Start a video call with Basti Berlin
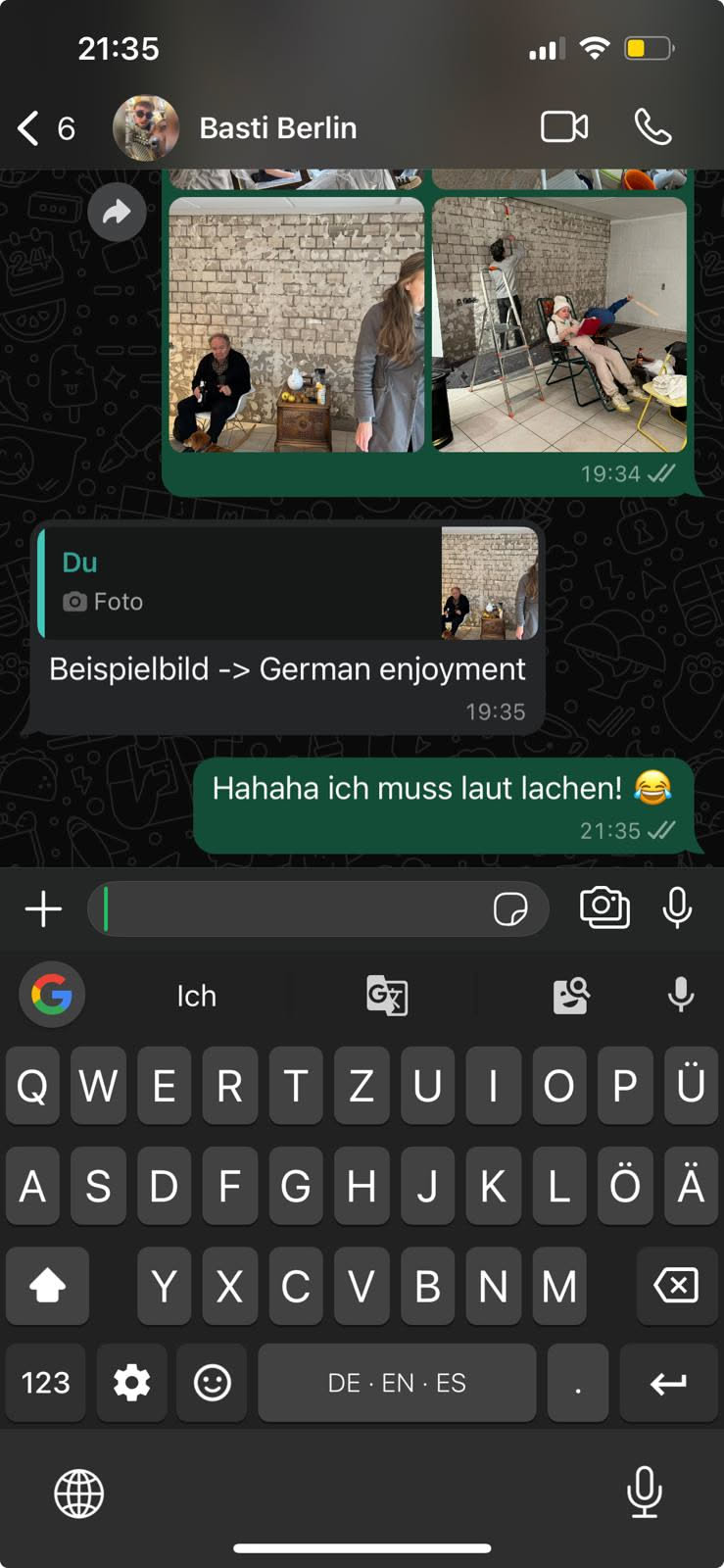 [x=564, y=127]
